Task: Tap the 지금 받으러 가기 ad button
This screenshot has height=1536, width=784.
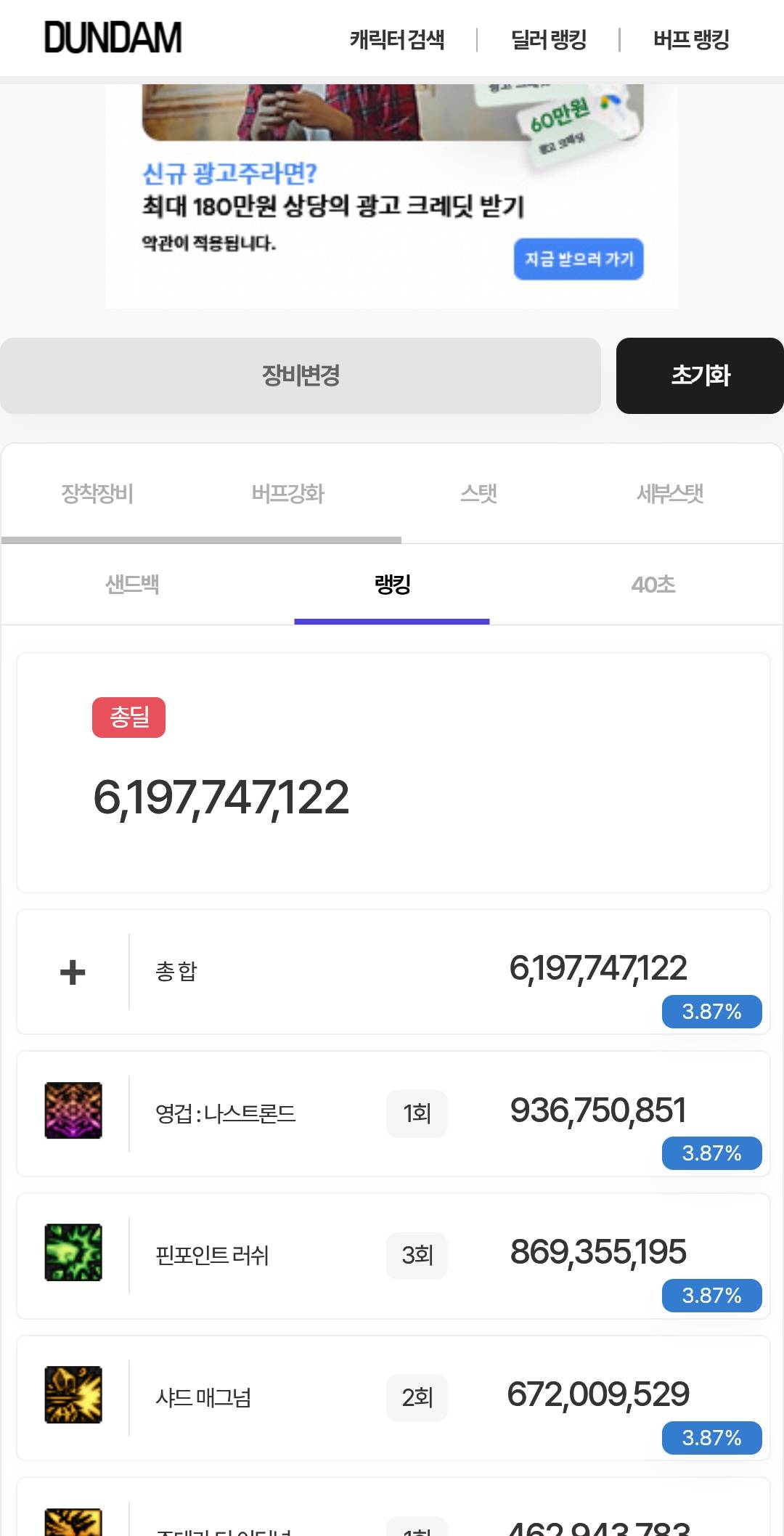Action: point(579,259)
